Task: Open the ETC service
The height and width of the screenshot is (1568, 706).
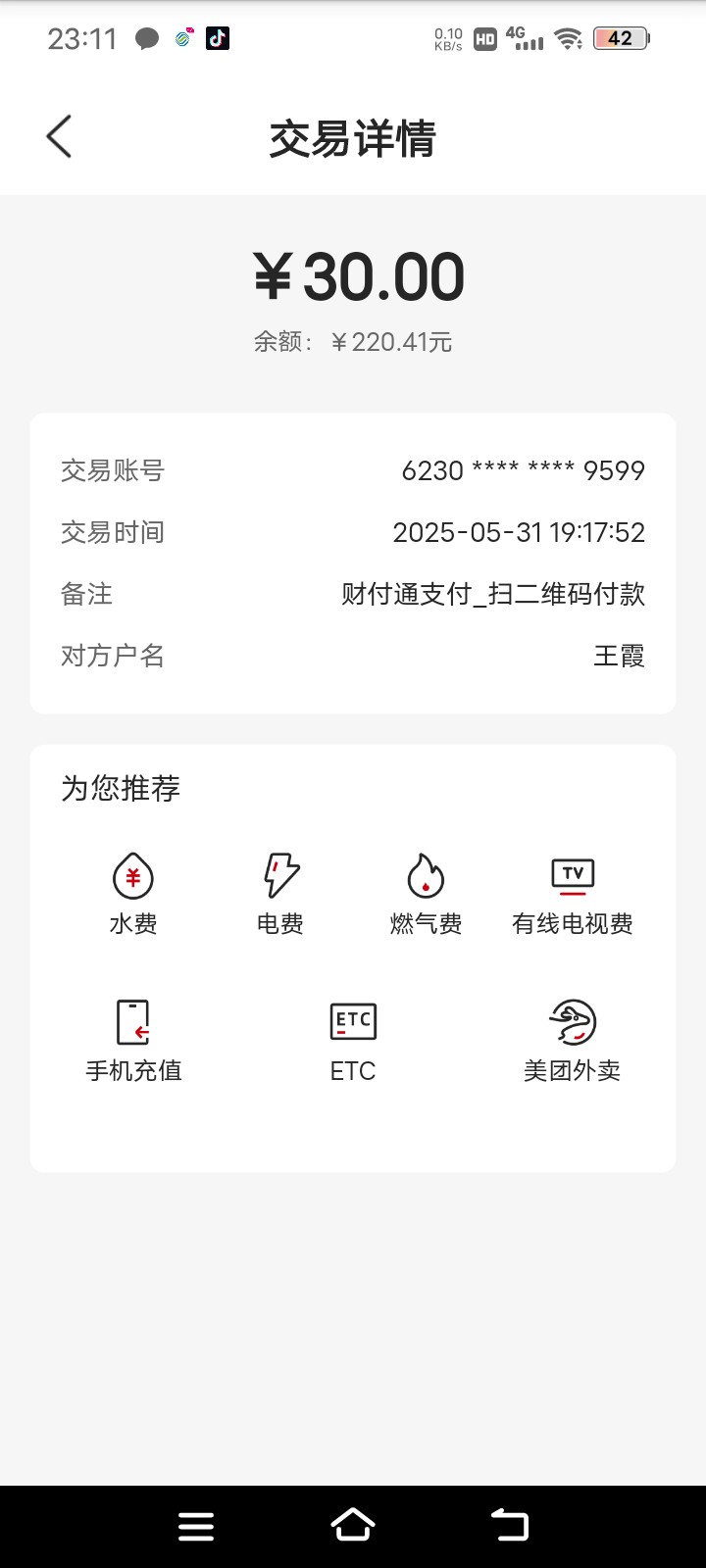Action: (x=353, y=1041)
